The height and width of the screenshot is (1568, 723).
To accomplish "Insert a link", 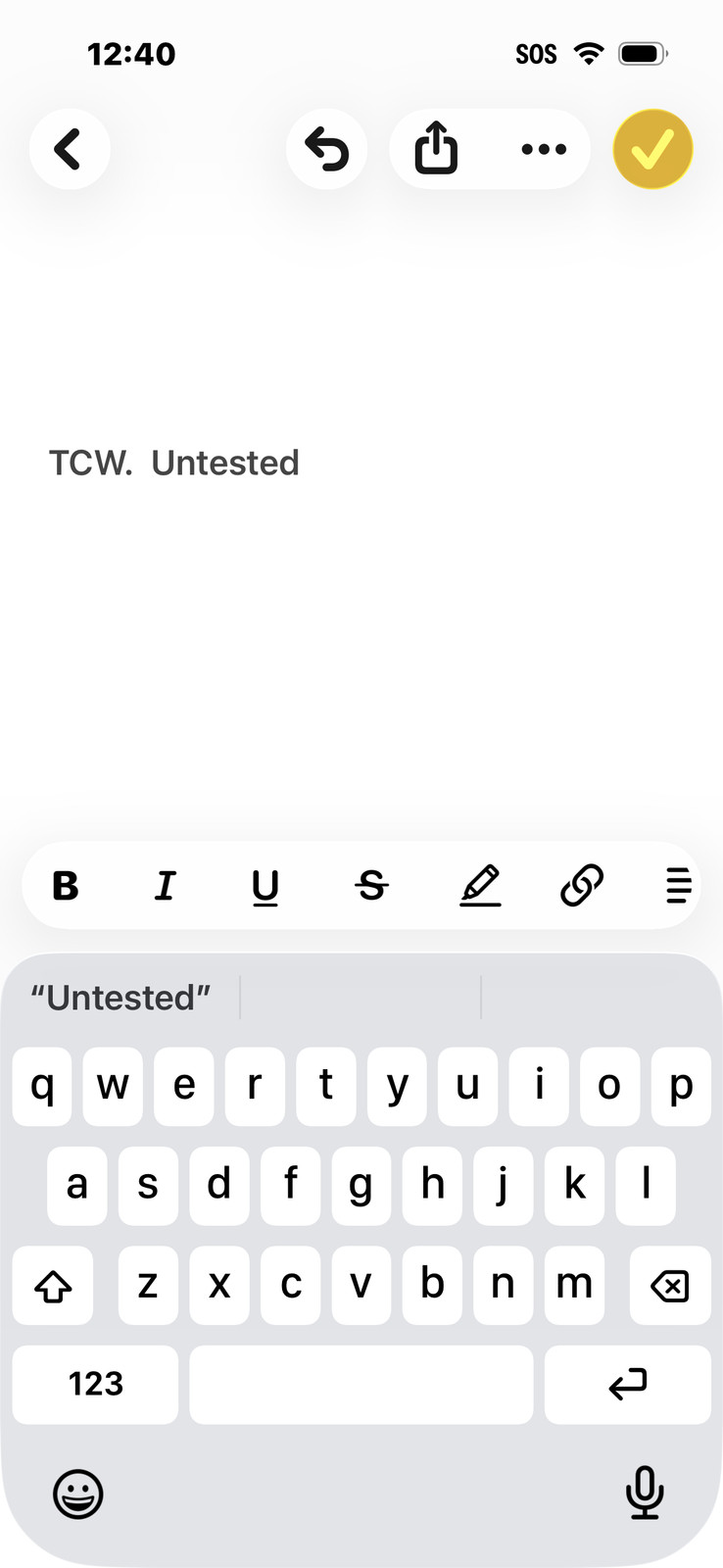I will click(581, 886).
